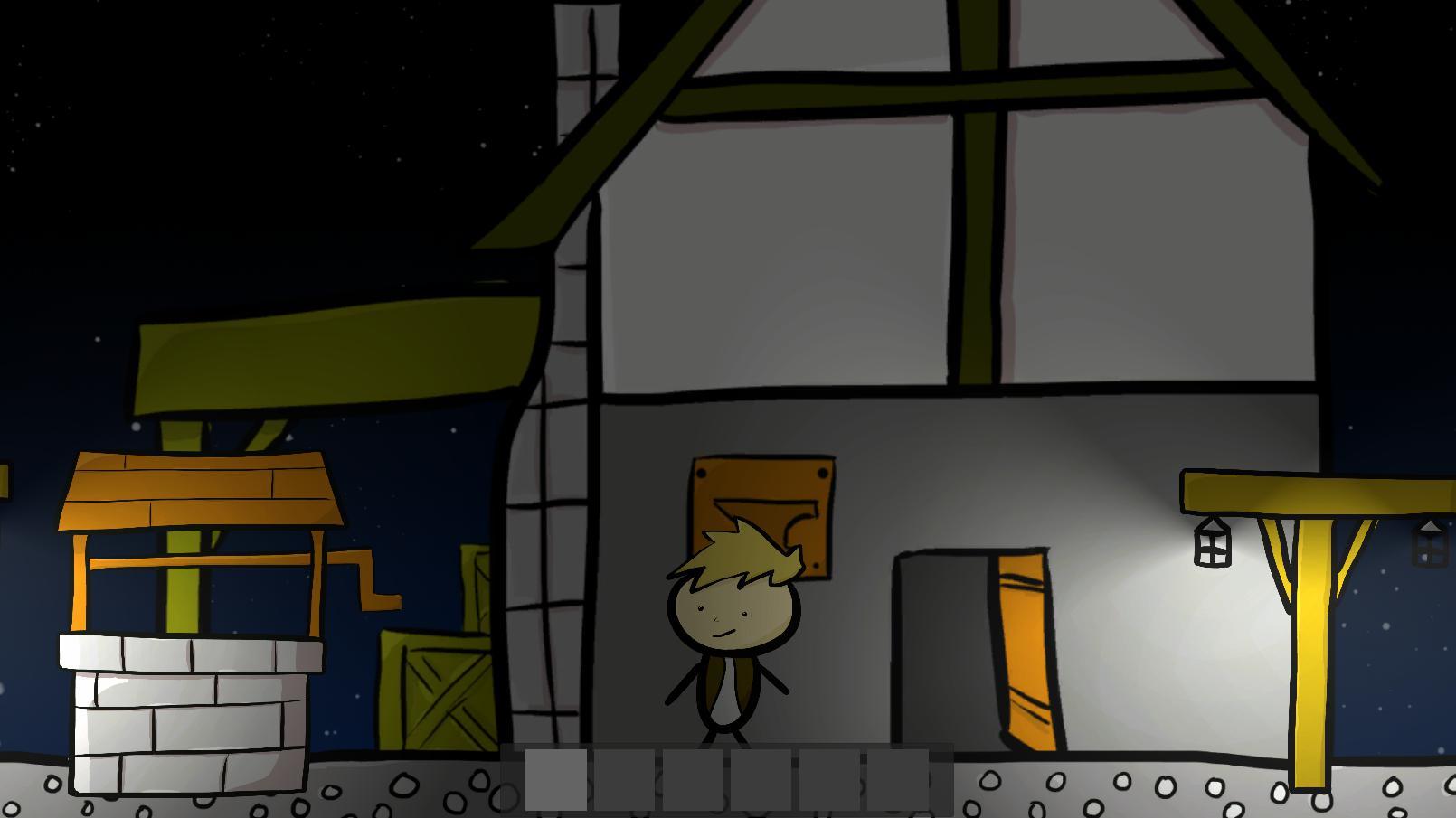The image size is (1456, 818).
Task: Enter the open orange door
Action: tap(972, 651)
